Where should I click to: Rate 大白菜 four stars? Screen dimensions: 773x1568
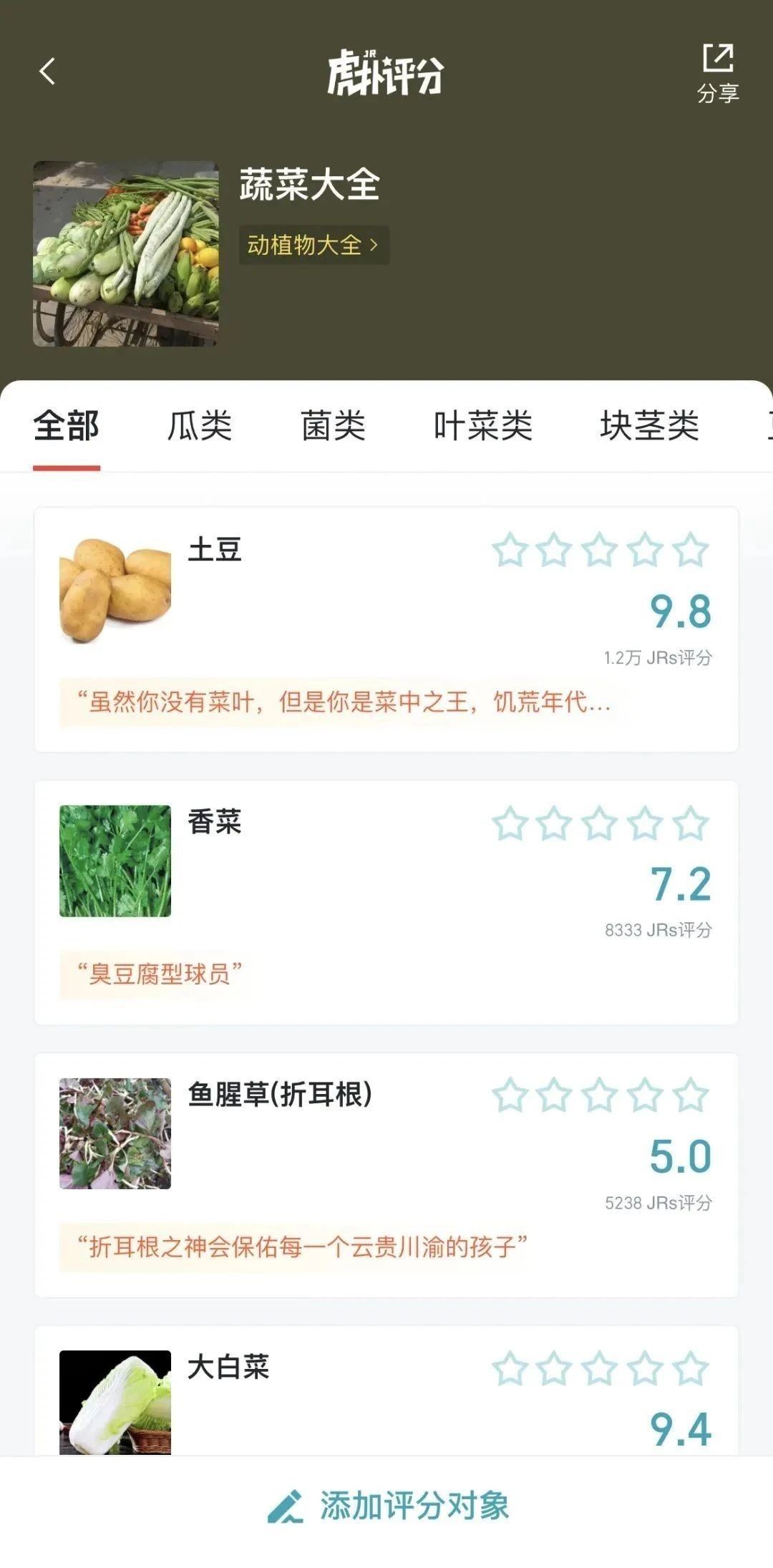click(x=646, y=1369)
